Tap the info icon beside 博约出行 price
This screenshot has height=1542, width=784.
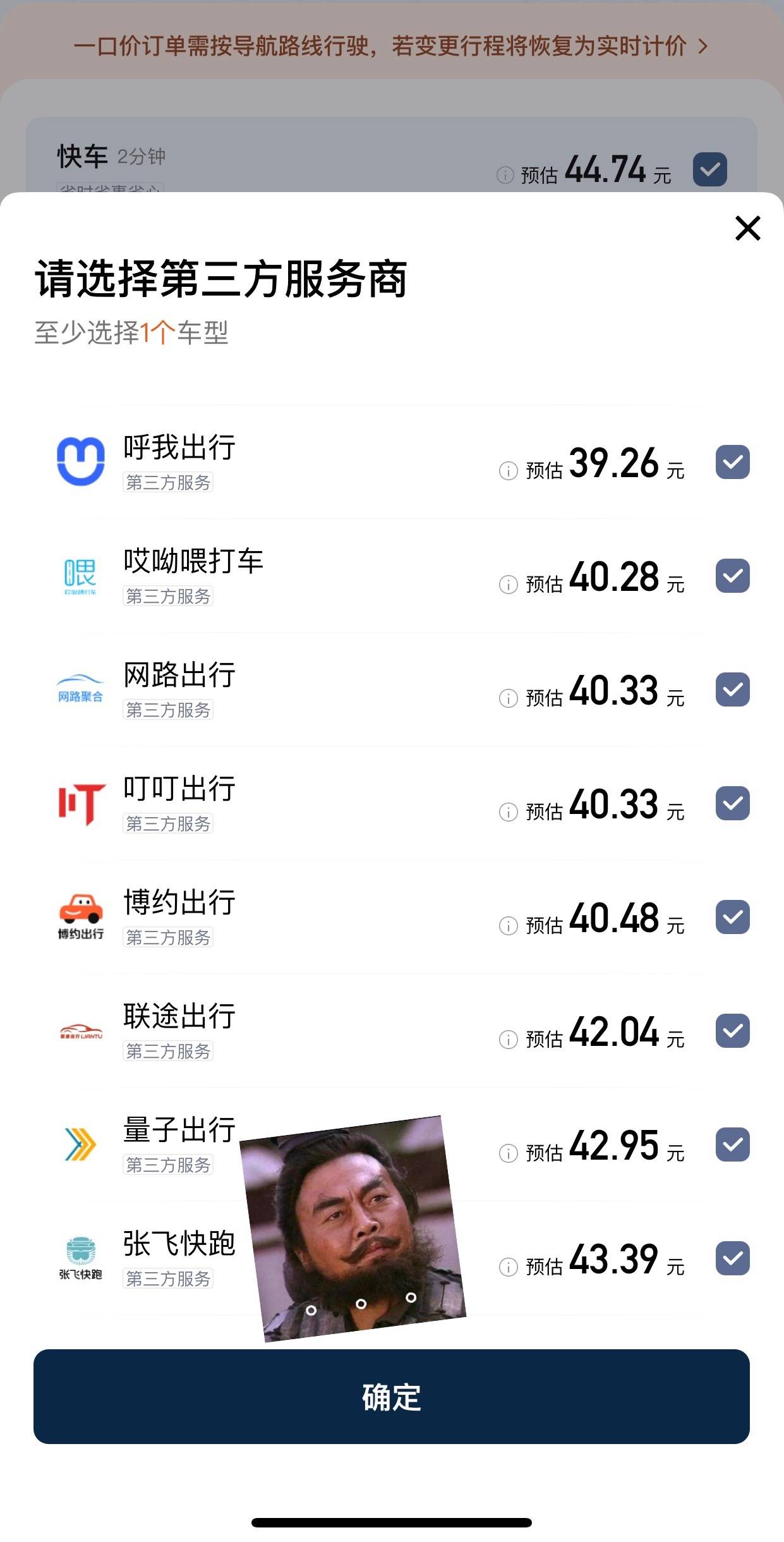coord(508,926)
